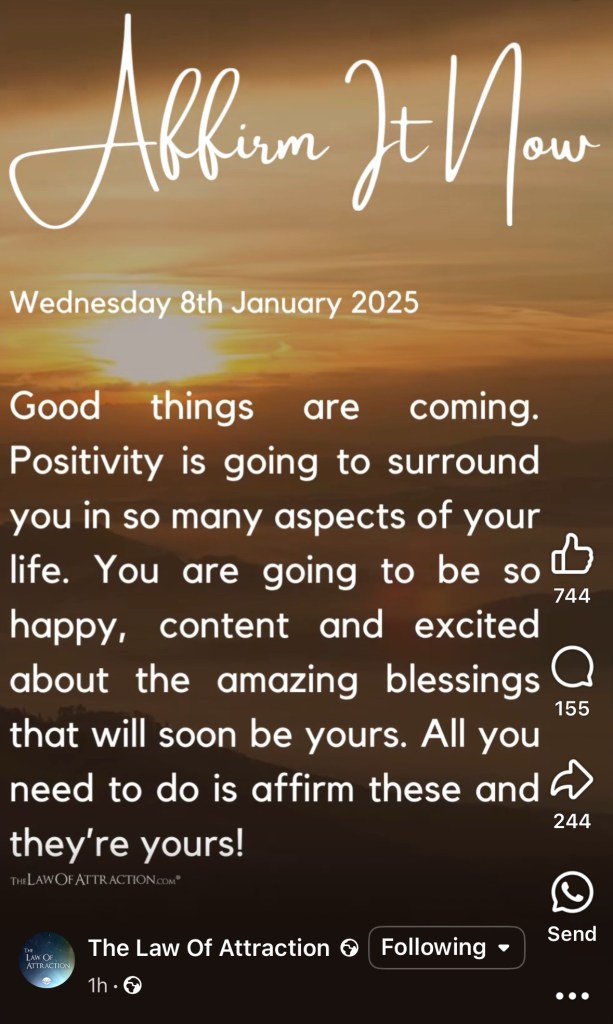Open comments on this post

point(572,668)
